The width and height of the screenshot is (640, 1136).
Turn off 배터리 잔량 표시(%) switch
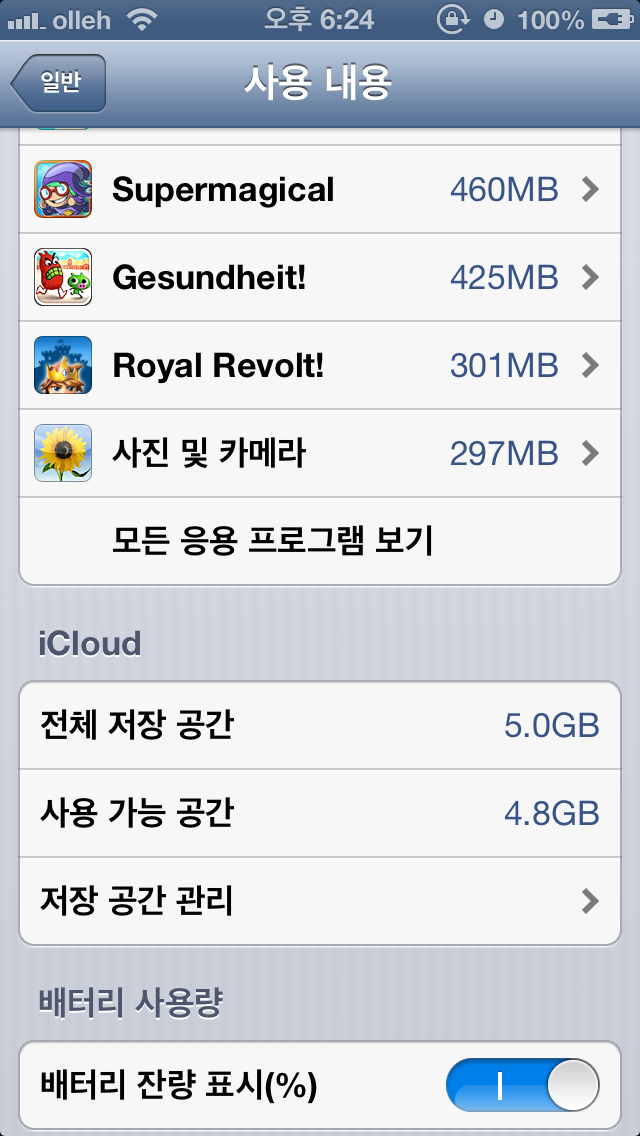tap(523, 1085)
